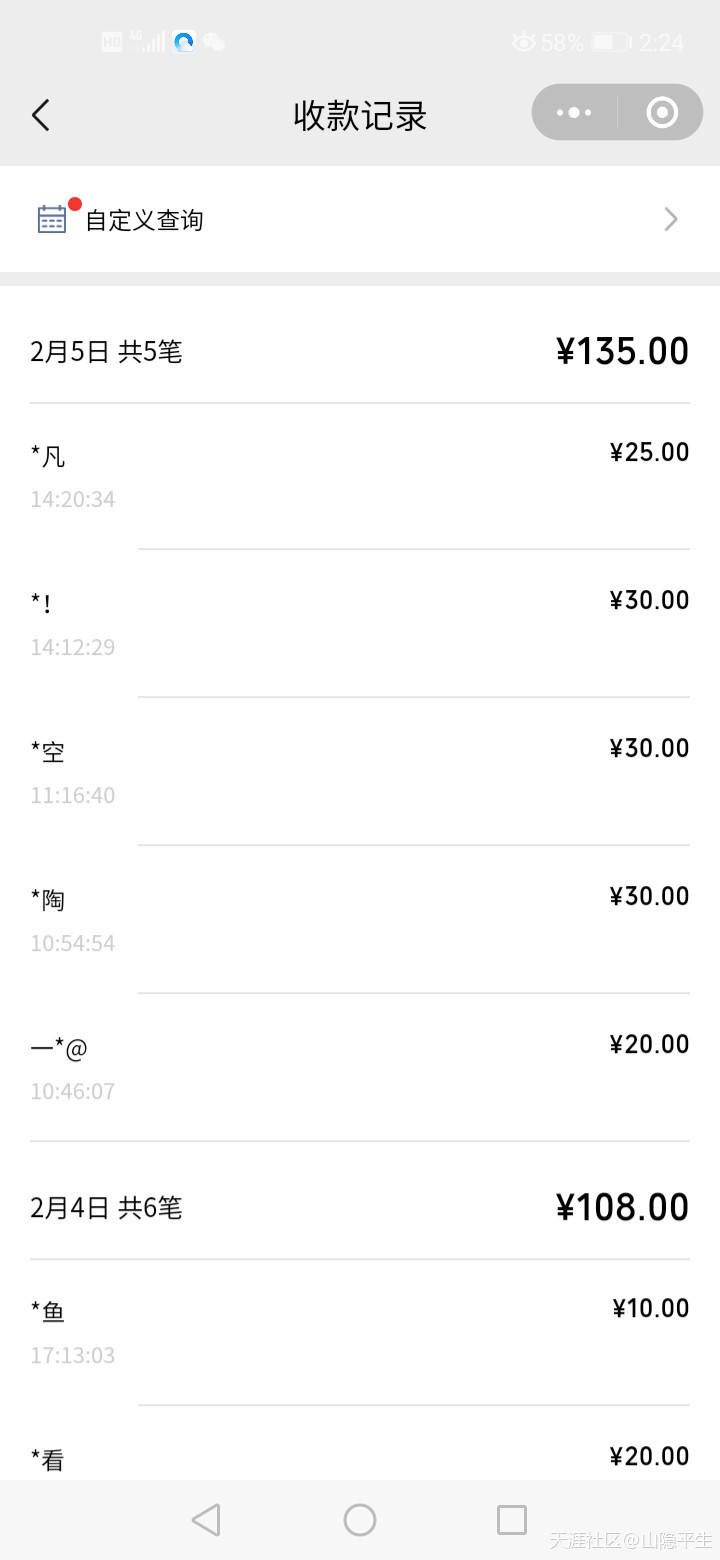Open the mini program more options menu

coord(574,112)
